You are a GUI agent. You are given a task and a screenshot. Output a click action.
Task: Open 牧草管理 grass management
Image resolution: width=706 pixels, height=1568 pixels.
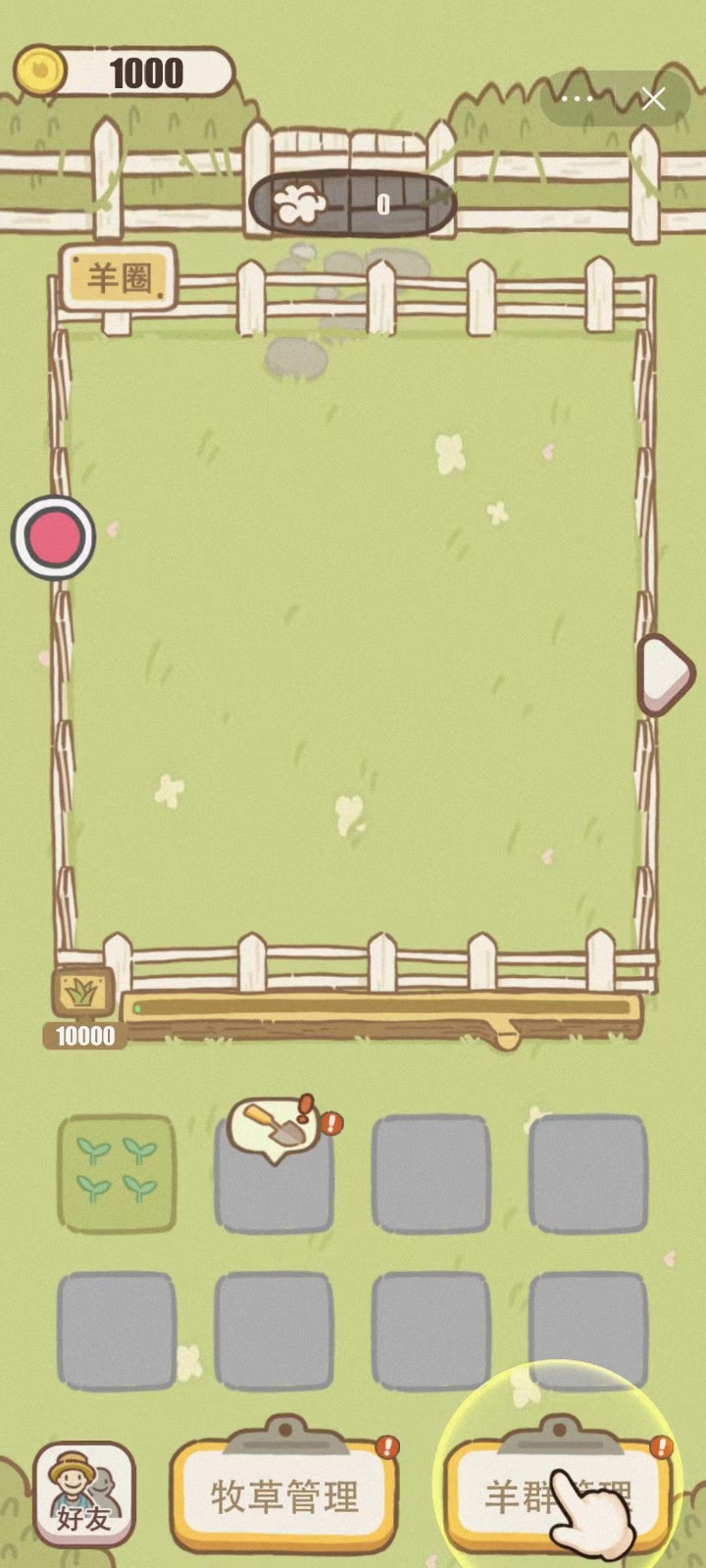(x=284, y=1496)
